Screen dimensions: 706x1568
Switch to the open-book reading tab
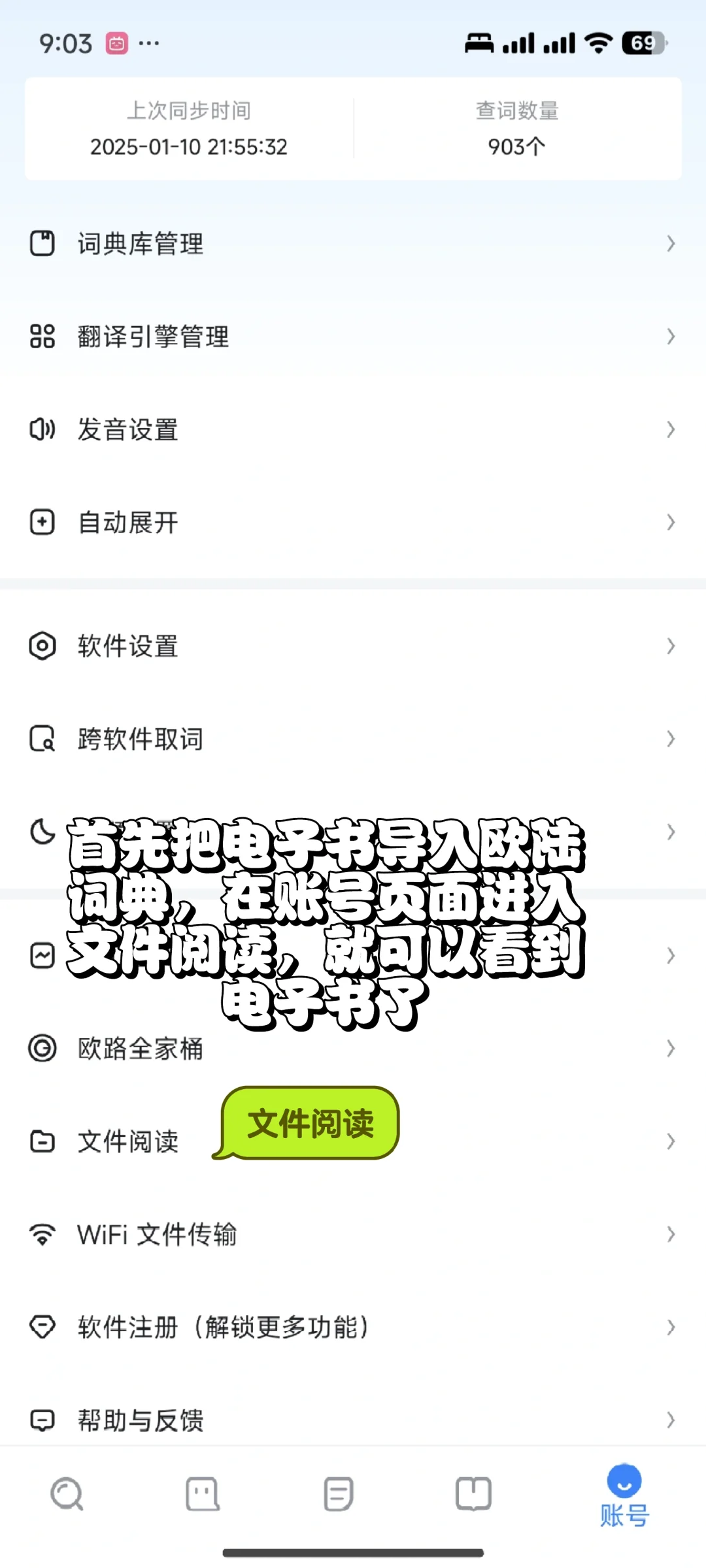pos(474,1494)
